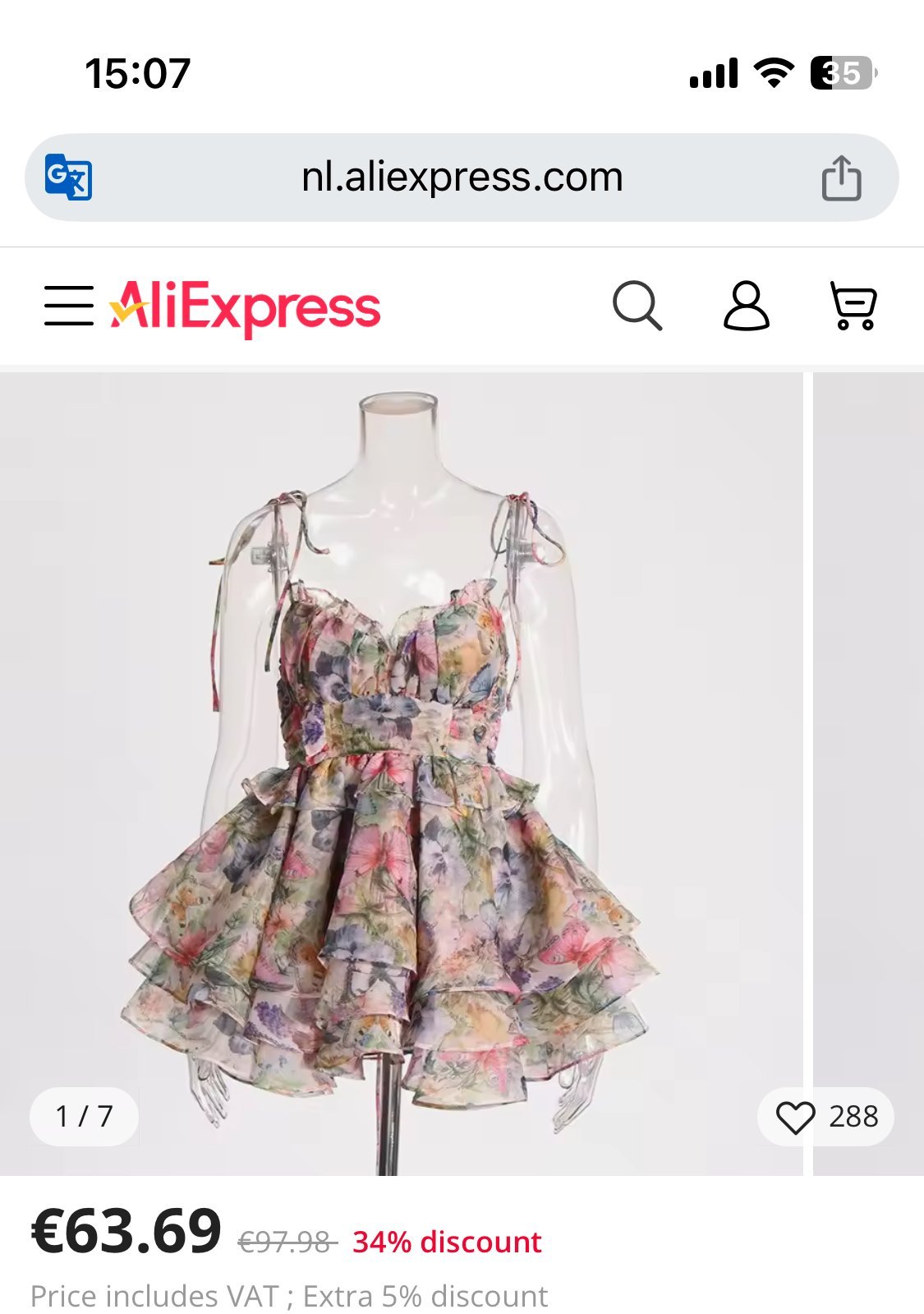
Task: Tap the nl.aliexpress.com address bar
Action: click(x=462, y=178)
